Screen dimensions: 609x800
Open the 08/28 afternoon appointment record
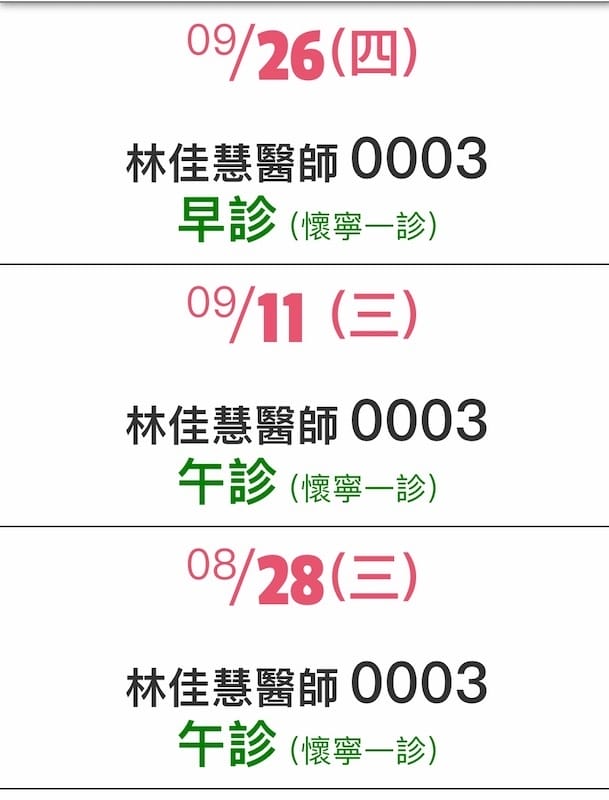[x=304, y=684]
